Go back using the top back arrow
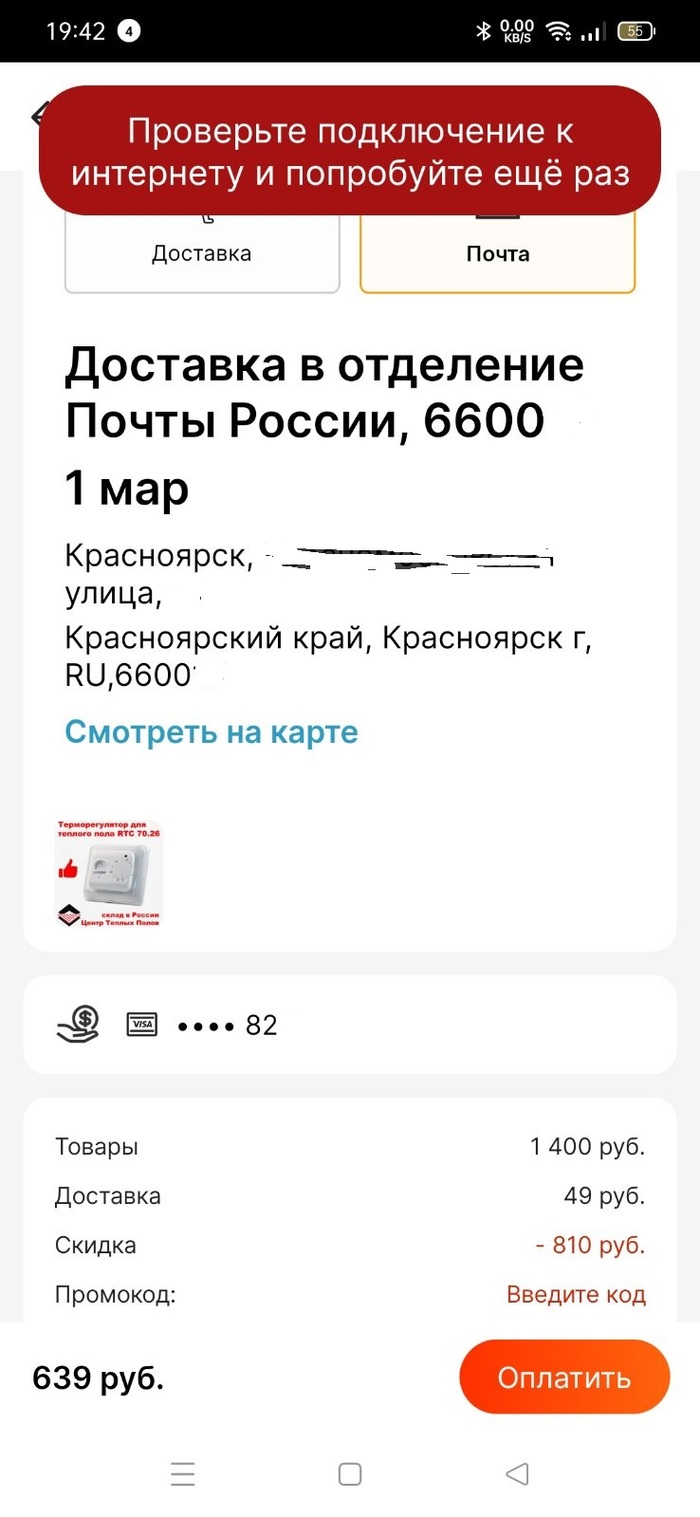 pyautogui.click(x=38, y=113)
